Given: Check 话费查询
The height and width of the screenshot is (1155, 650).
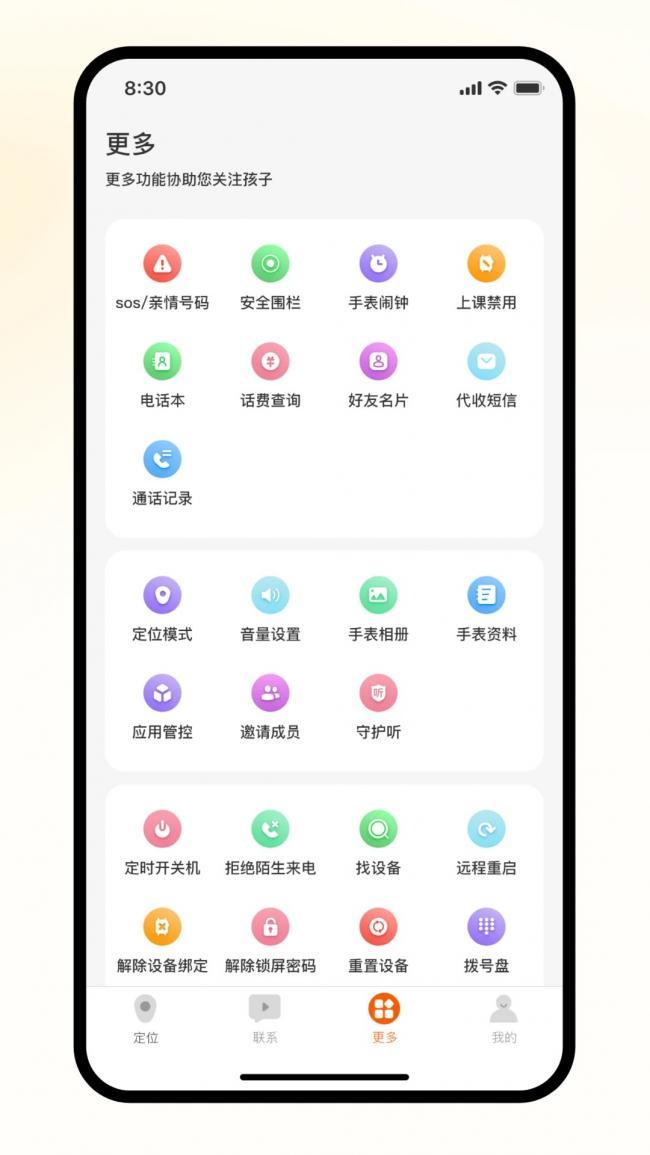Looking at the screenshot, I should click(270, 362).
